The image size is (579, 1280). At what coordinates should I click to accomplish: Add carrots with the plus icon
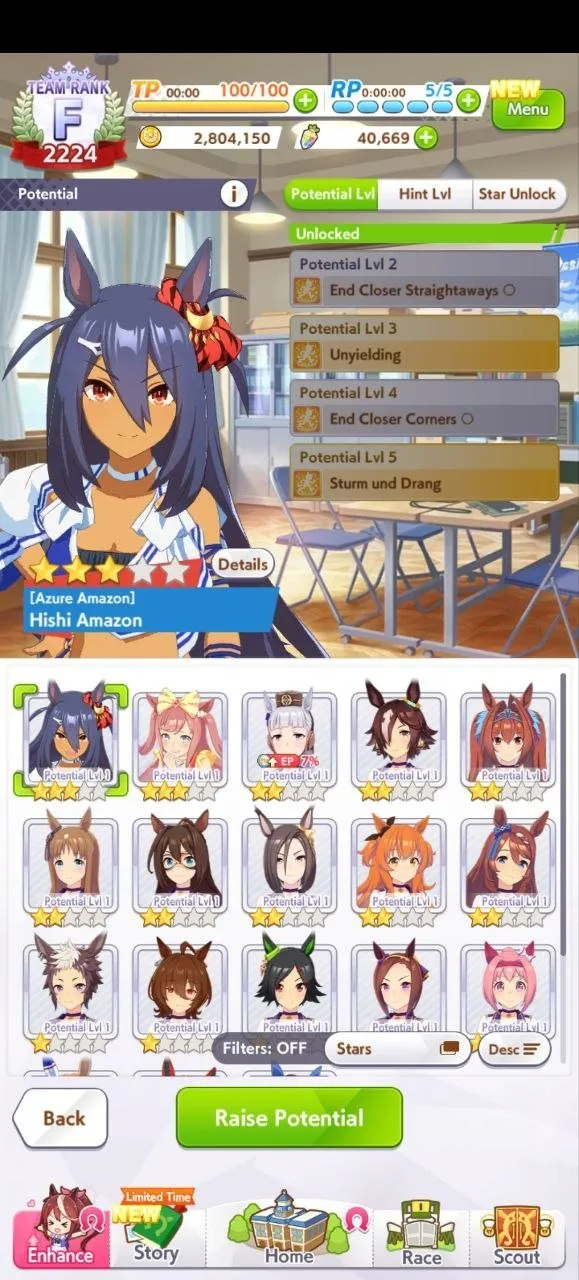point(426,138)
